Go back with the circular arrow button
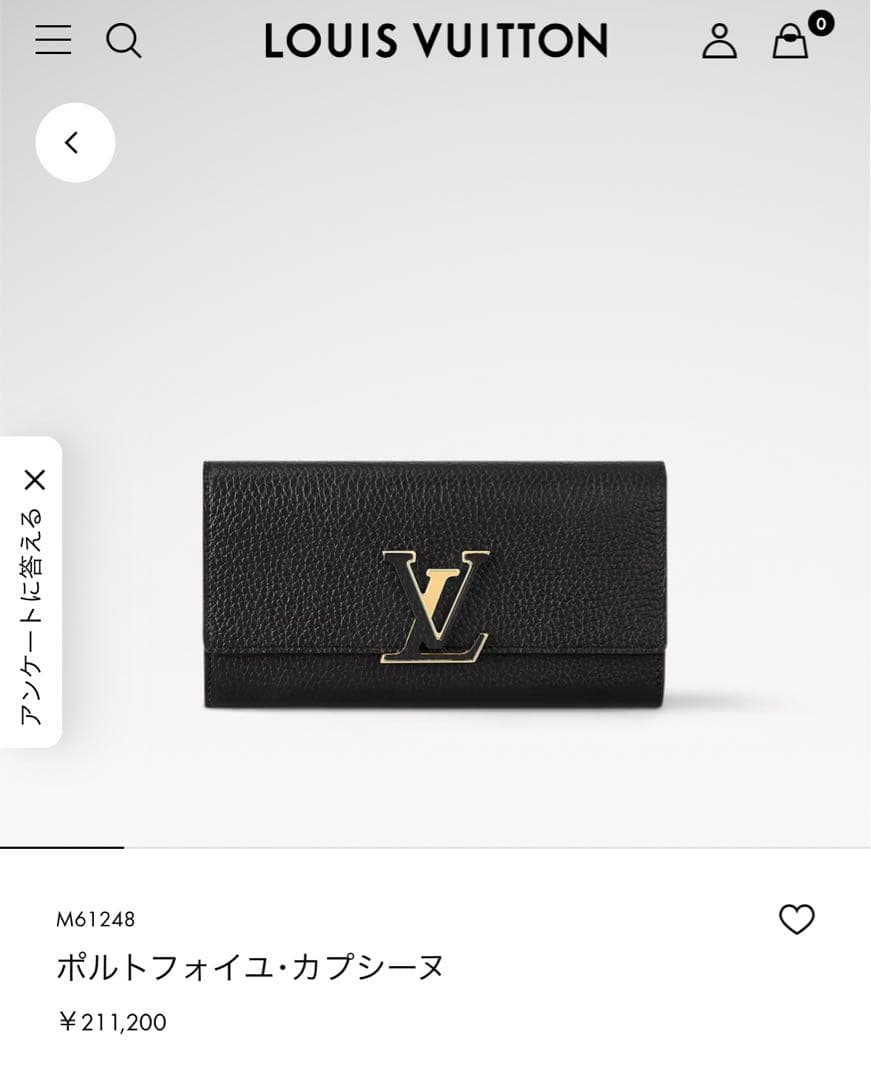Viewport: 871px width, 1080px height. click(74, 144)
